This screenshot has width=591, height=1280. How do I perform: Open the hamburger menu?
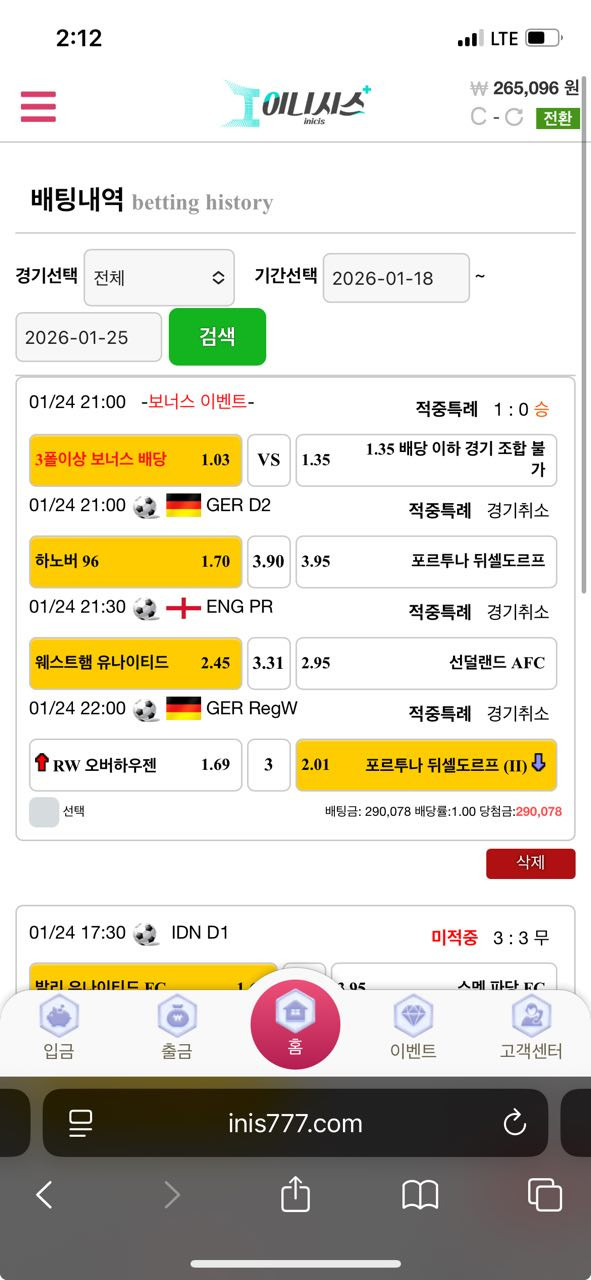38,106
